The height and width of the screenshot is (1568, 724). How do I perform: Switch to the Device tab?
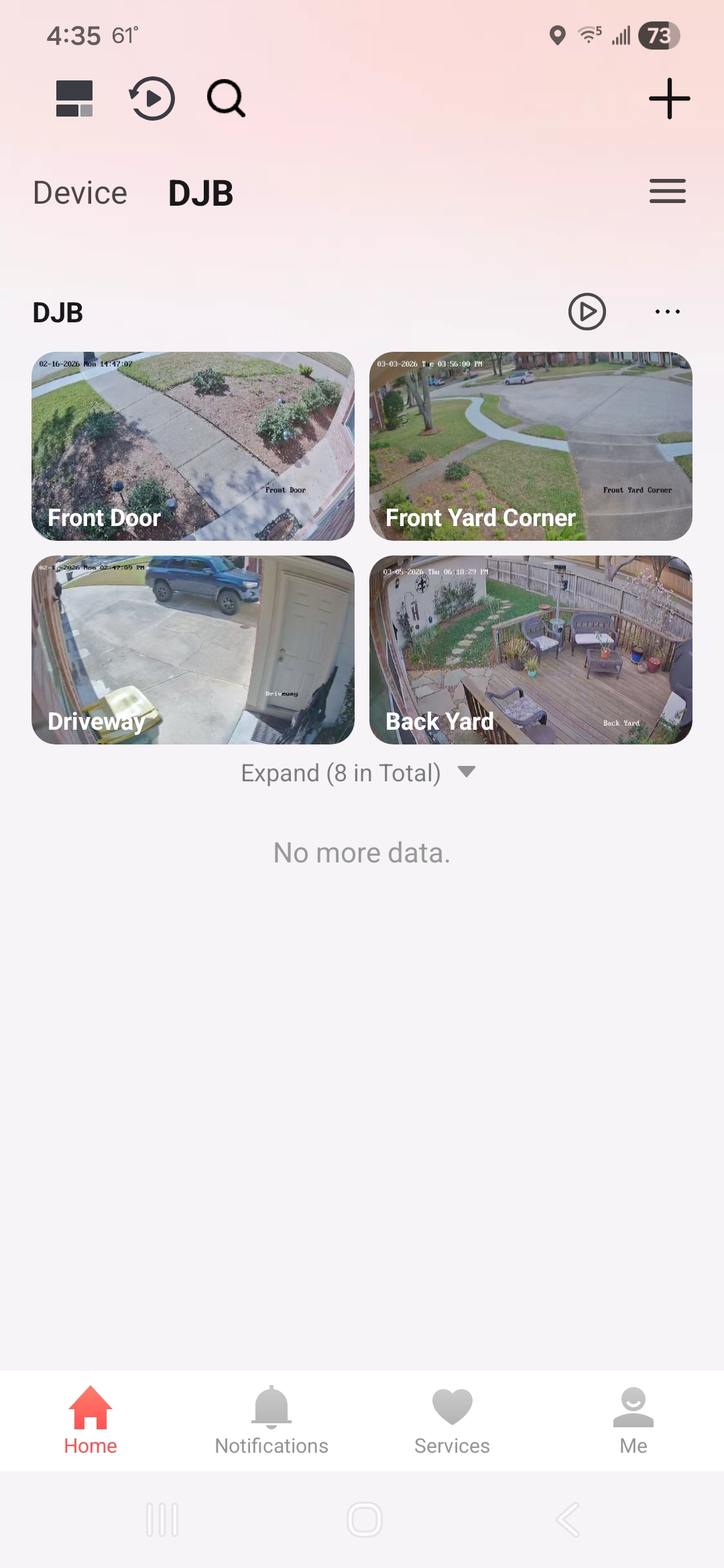pyautogui.click(x=79, y=192)
